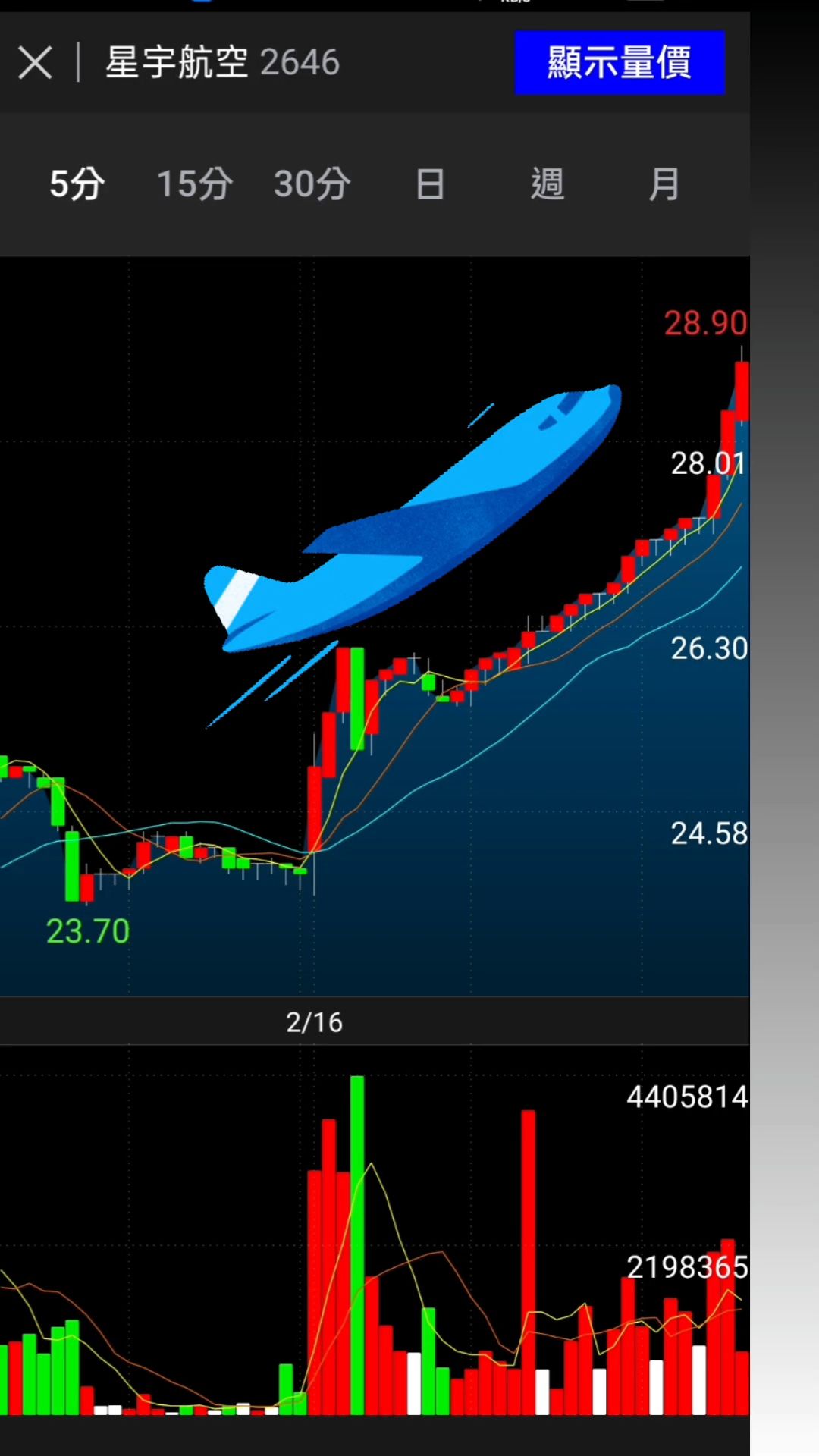The height and width of the screenshot is (1456, 819).
Task: Select the 15分 interval tab
Action: pos(194,184)
